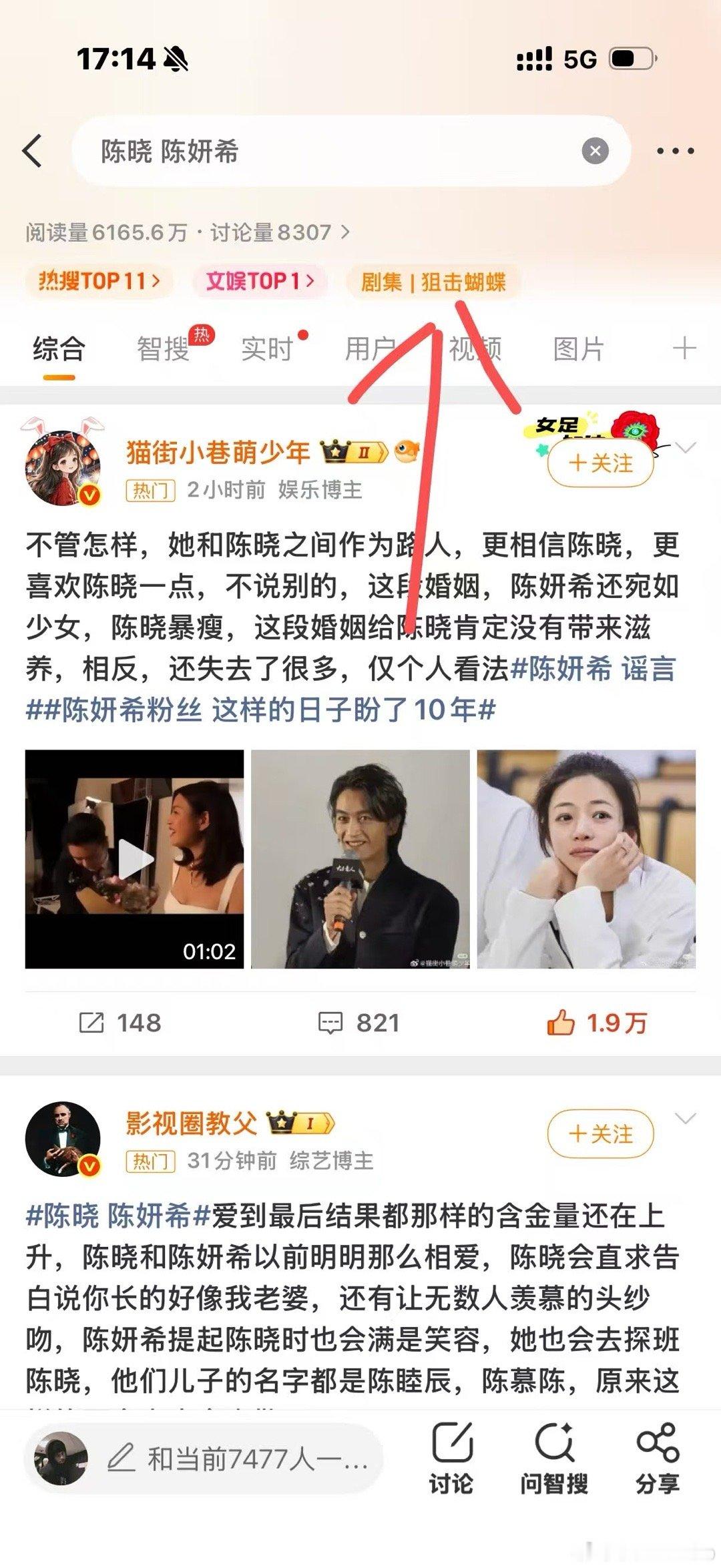Switch to the 实时 tab
This screenshot has width=721, height=1568.
pos(267,347)
